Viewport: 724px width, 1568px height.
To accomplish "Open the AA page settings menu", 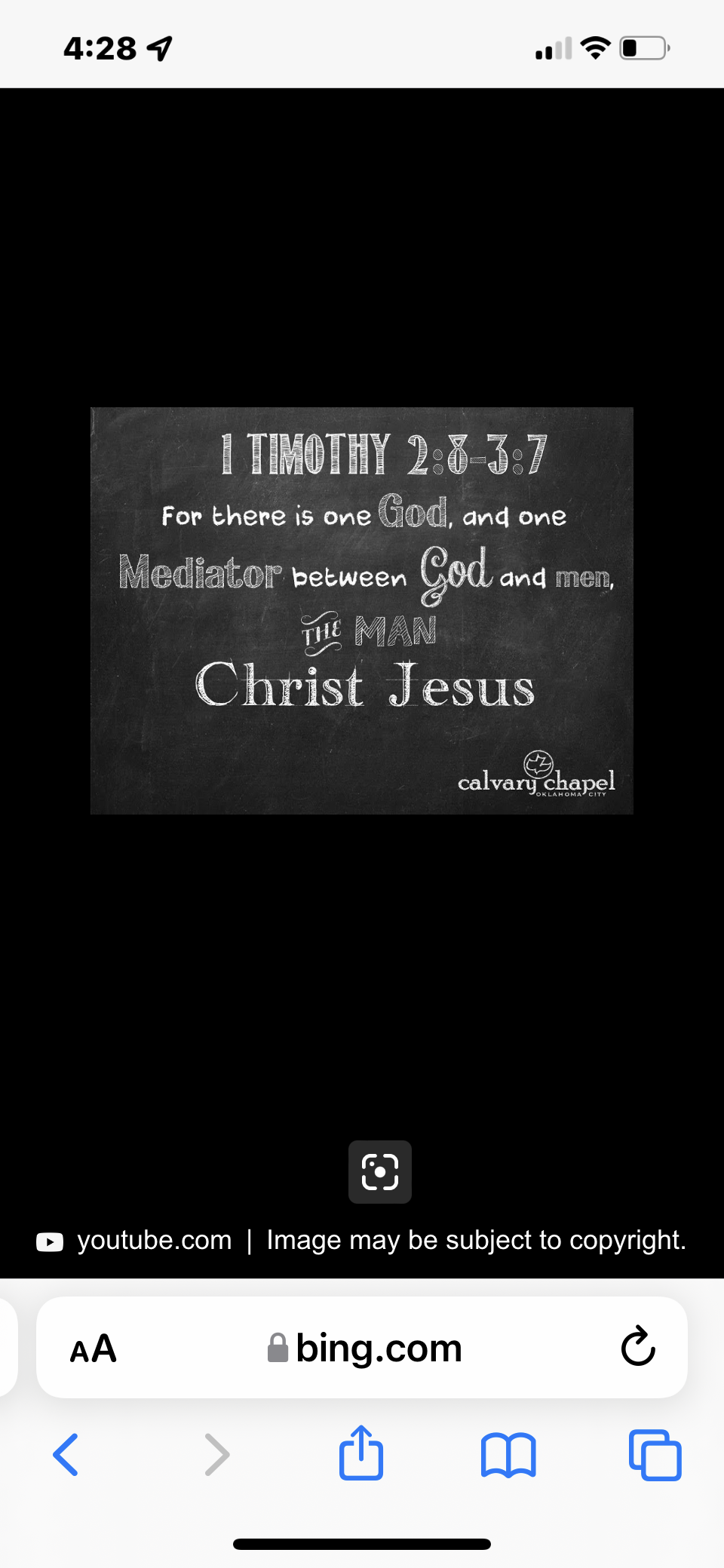I will coord(94,1349).
